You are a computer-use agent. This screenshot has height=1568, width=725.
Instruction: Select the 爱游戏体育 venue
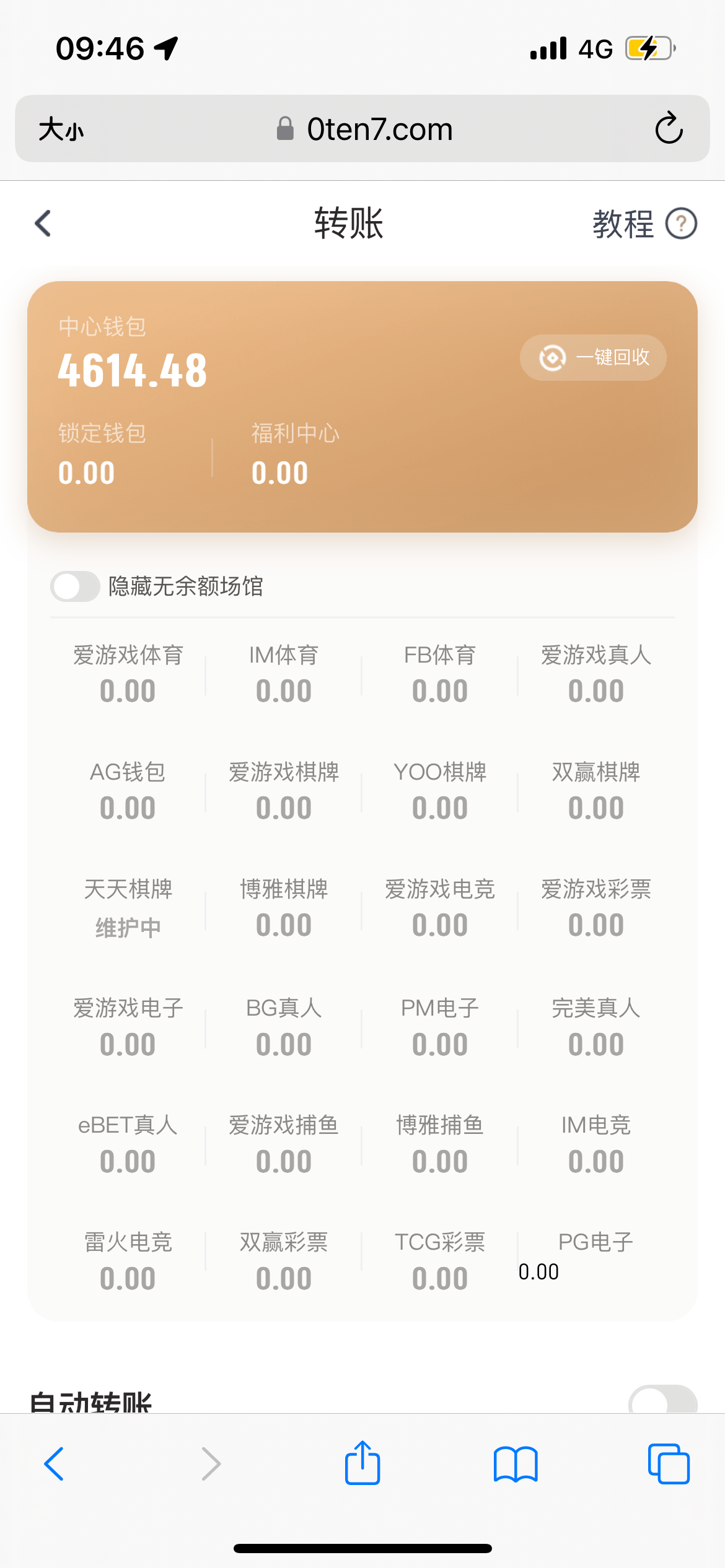tap(128, 673)
